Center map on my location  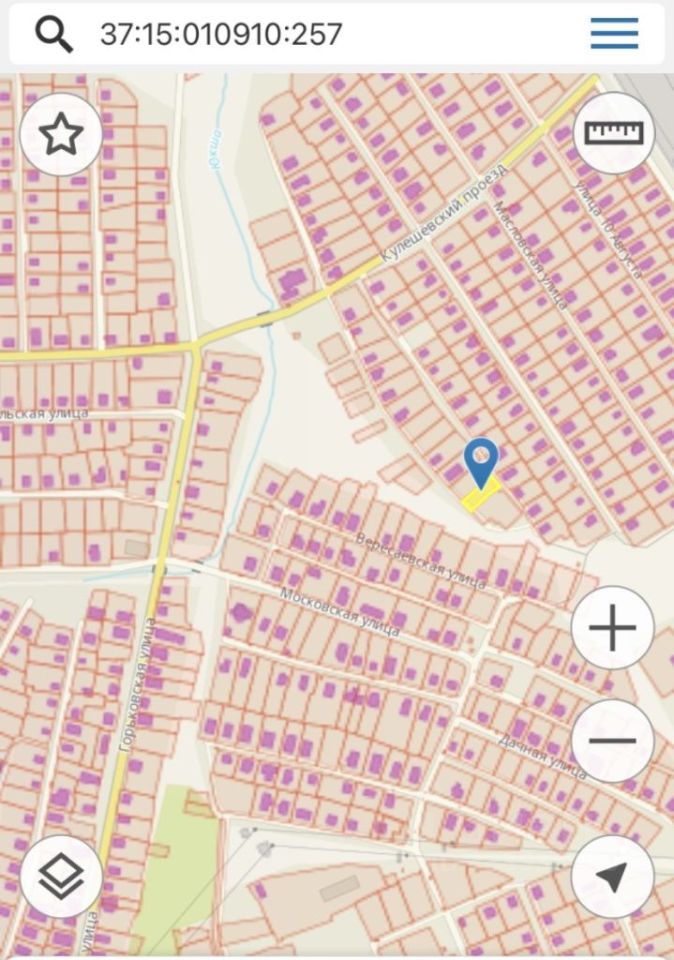click(x=612, y=876)
